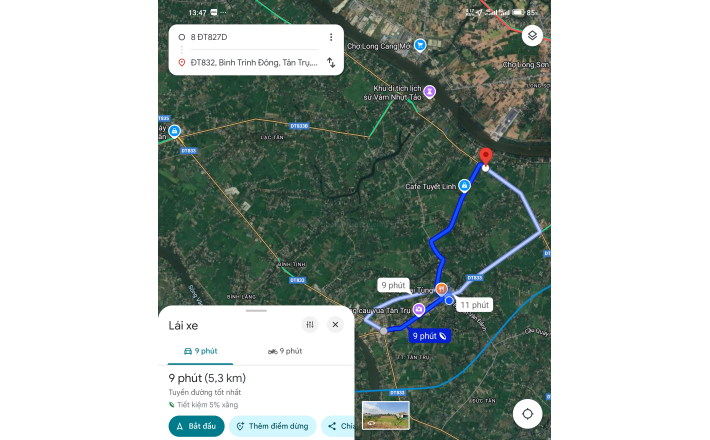Viewport: 710px width, 440px height.
Task: Open route options filter icon
Action: [x=310, y=324]
